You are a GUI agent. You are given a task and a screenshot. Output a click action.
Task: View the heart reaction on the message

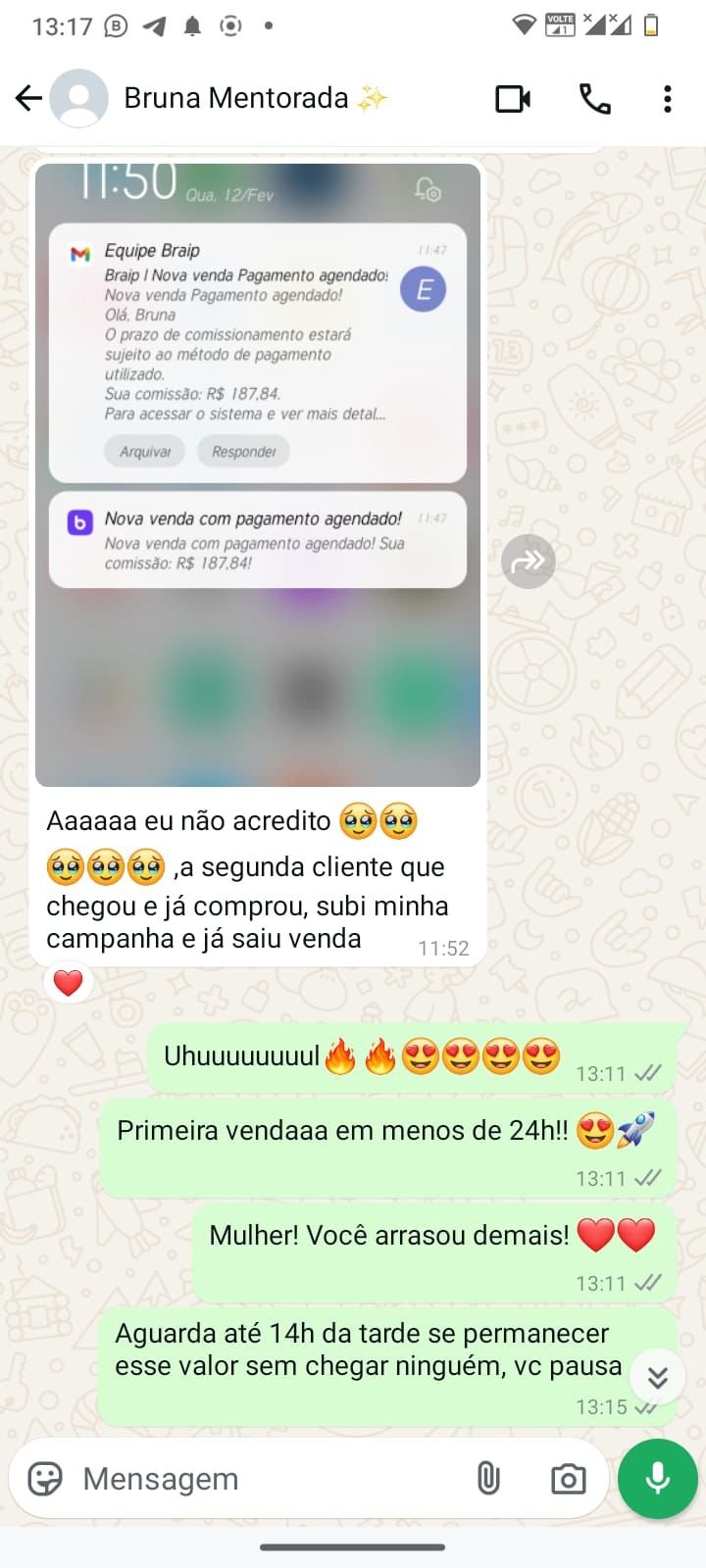click(68, 983)
